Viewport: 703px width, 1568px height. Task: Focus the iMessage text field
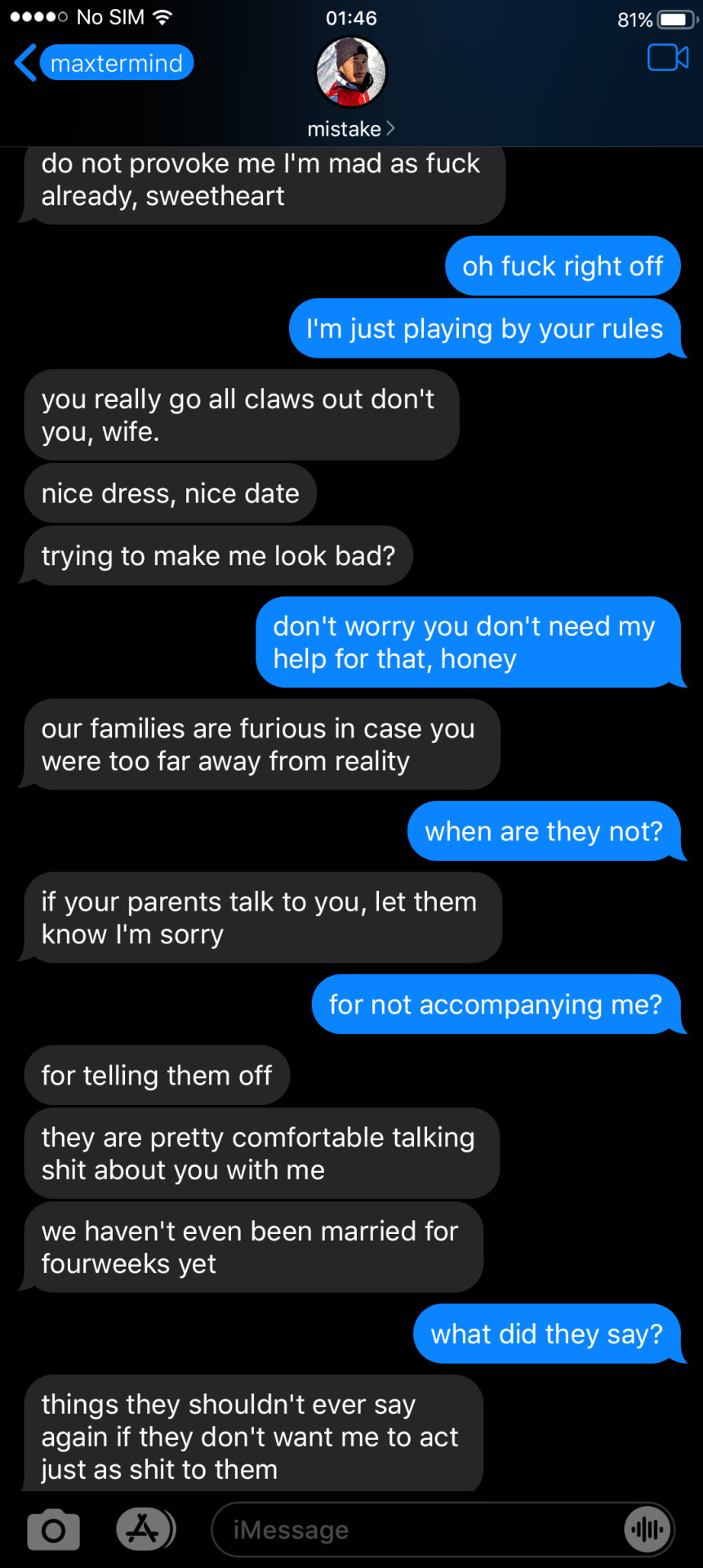pyautogui.click(x=416, y=1530)
